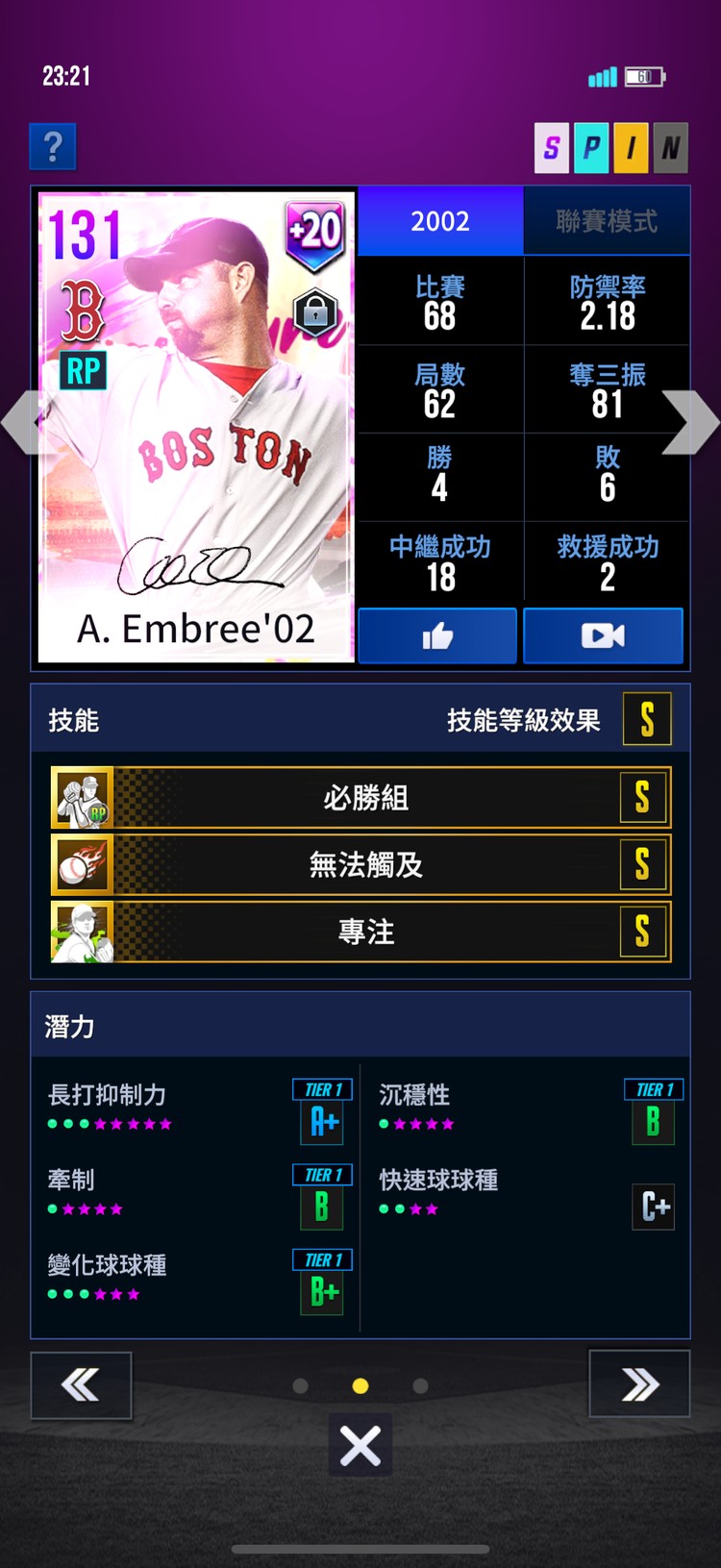Open the video camera button

click(x=603, y=635)
